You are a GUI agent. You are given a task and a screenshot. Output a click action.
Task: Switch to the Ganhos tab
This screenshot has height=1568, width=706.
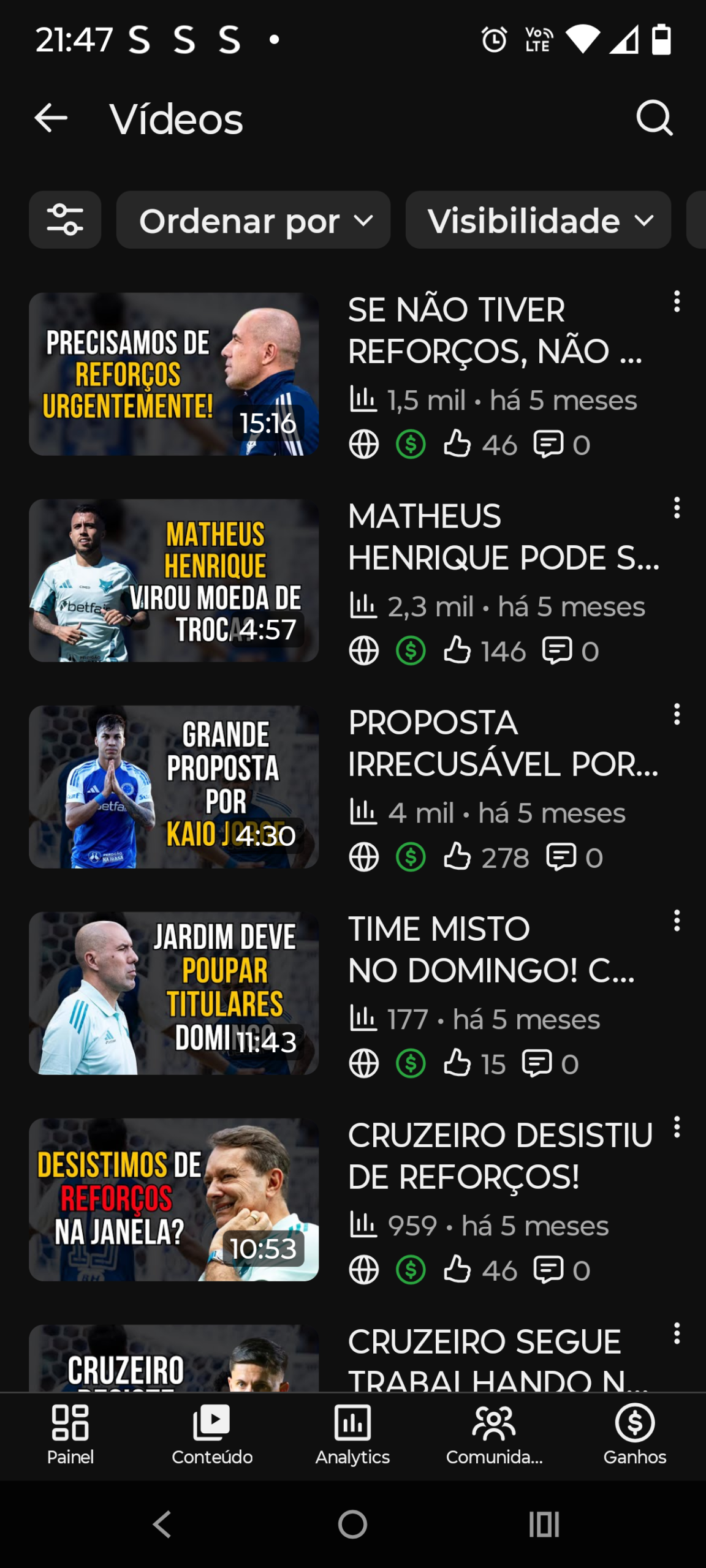click(x=635, y=1434)
